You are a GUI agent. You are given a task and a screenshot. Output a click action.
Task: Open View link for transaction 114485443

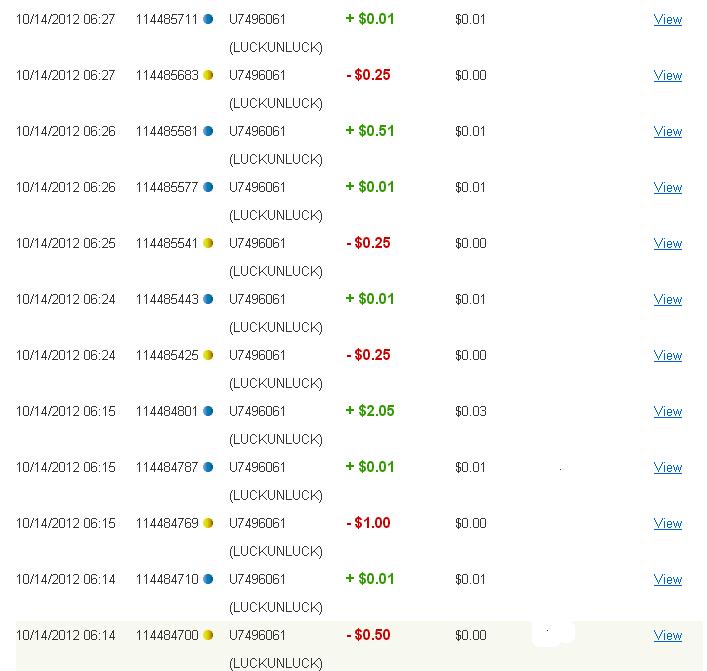tap(667, 299)
